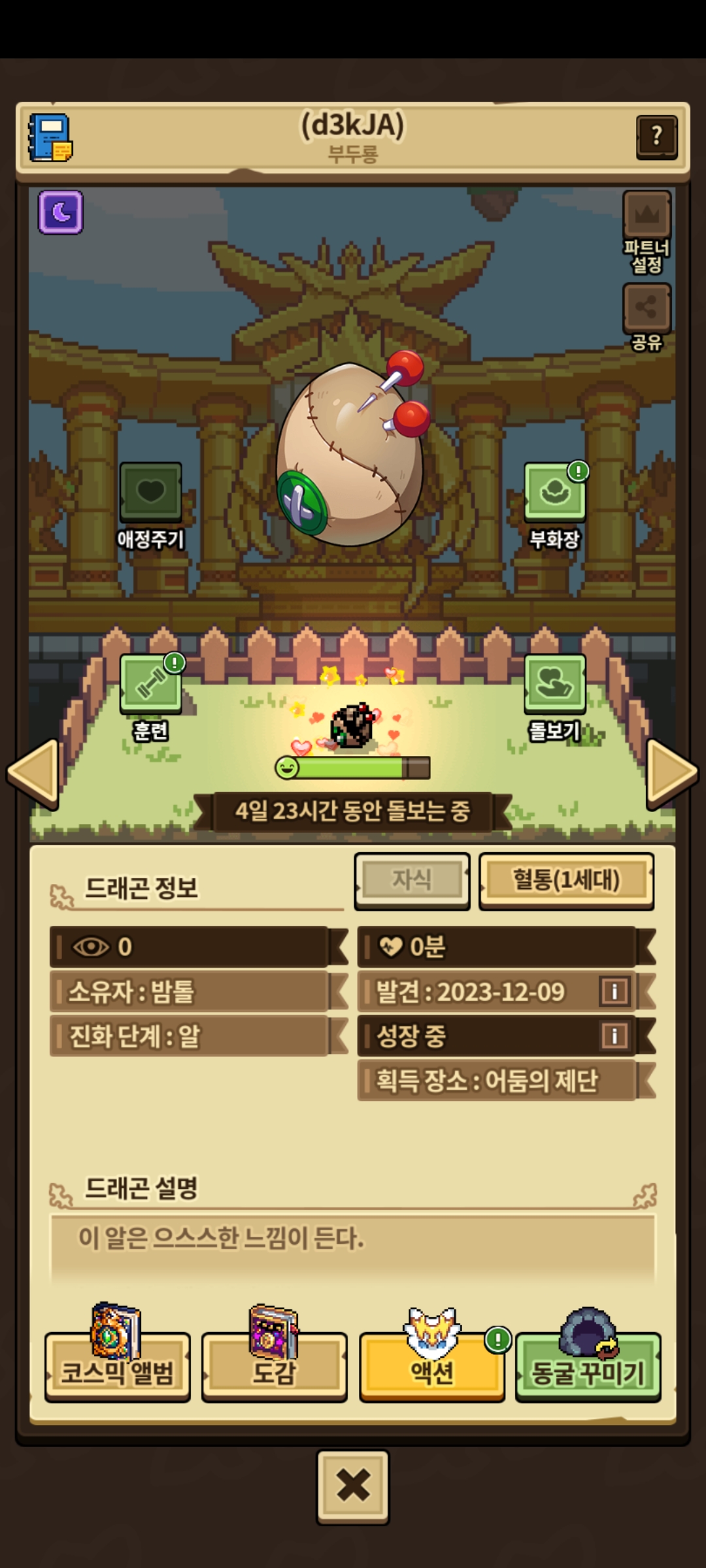Image resolution: width=706 pixels, height=1568 pixels.
Task: Open 파트너 설정 crown button
Action: click(647, 216)
